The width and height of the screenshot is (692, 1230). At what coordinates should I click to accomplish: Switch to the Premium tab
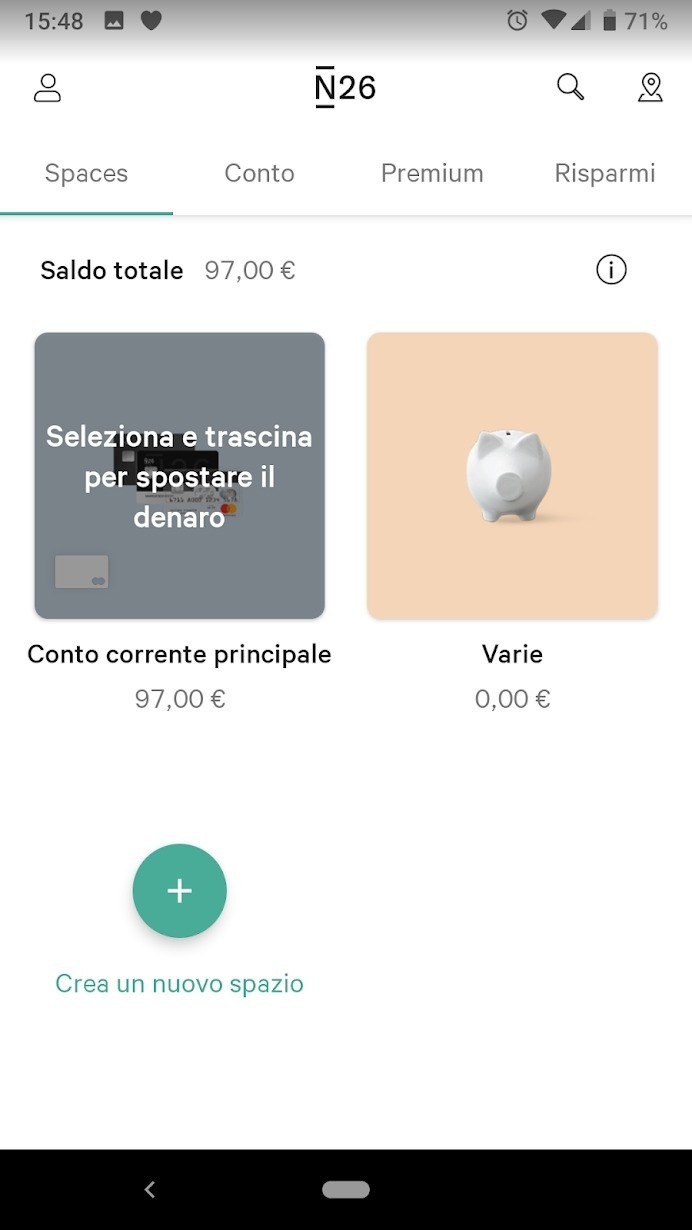click(432, 173)
